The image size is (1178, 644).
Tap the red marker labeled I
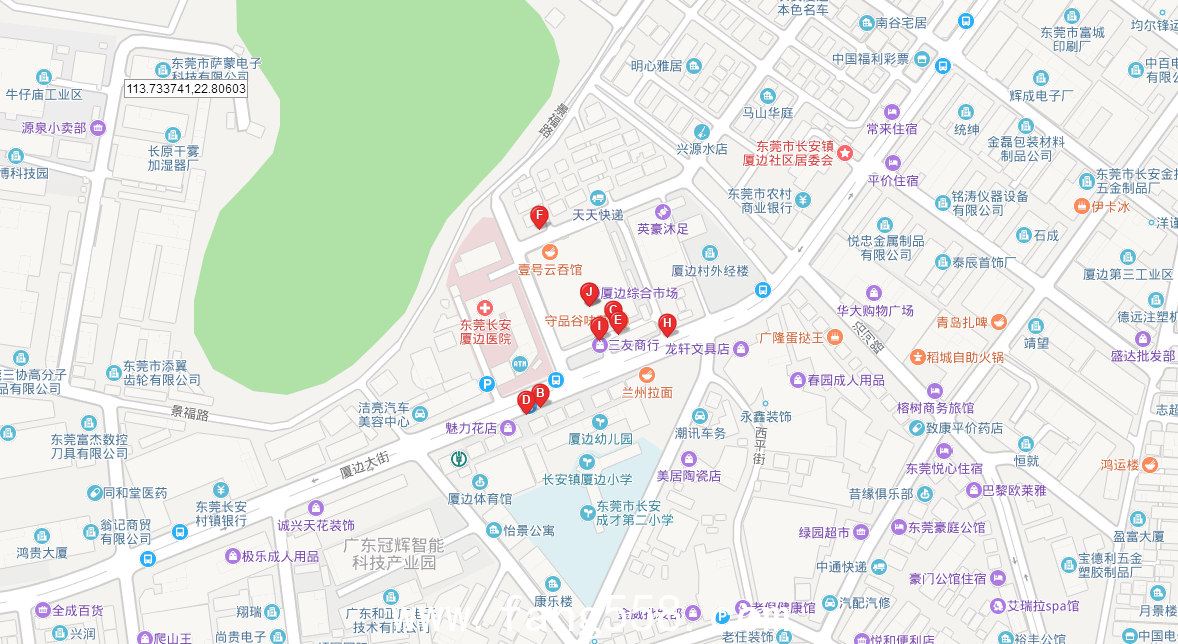[x=599, y=326]
